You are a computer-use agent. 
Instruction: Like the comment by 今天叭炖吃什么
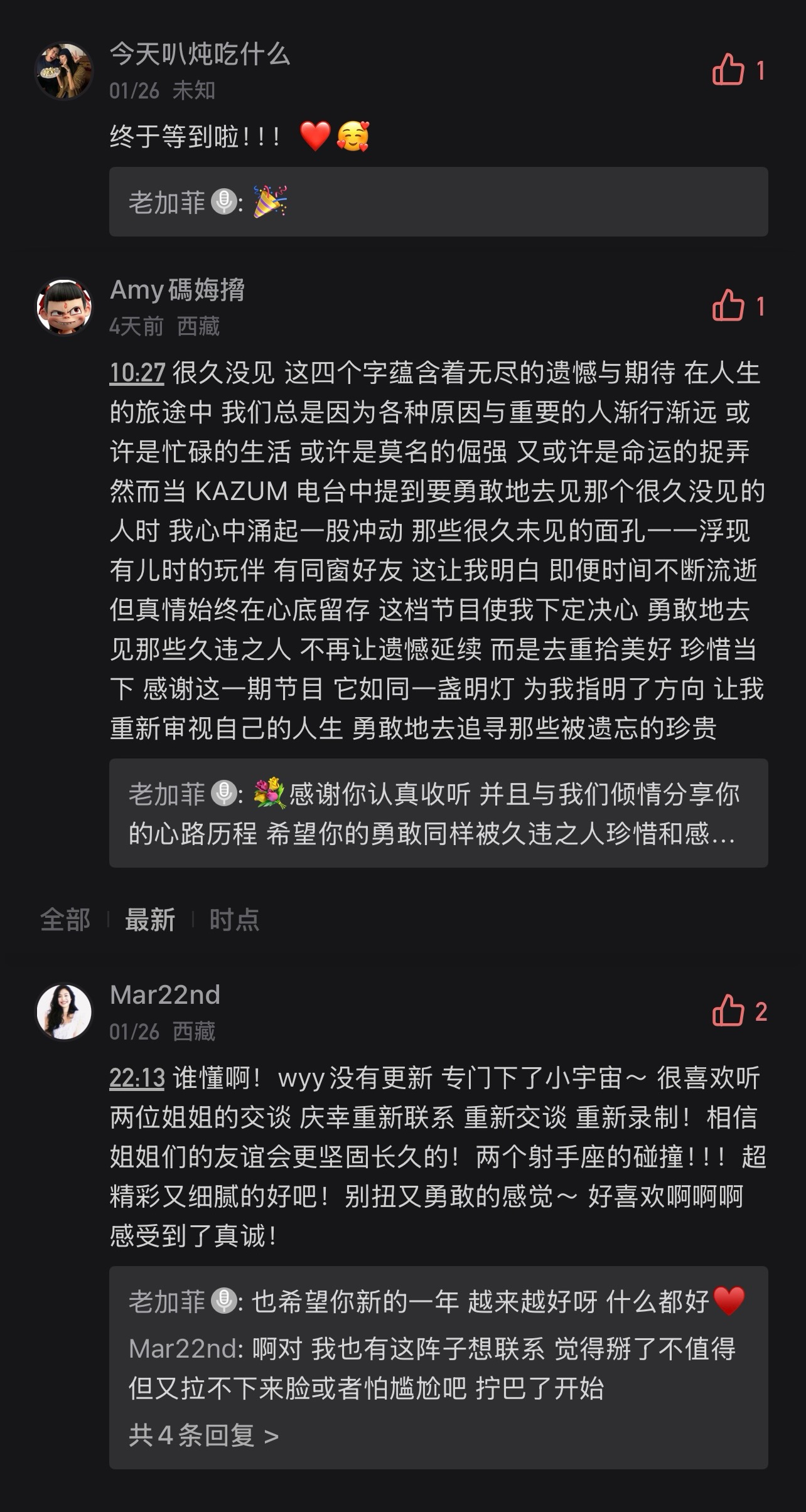pos(729,70)
